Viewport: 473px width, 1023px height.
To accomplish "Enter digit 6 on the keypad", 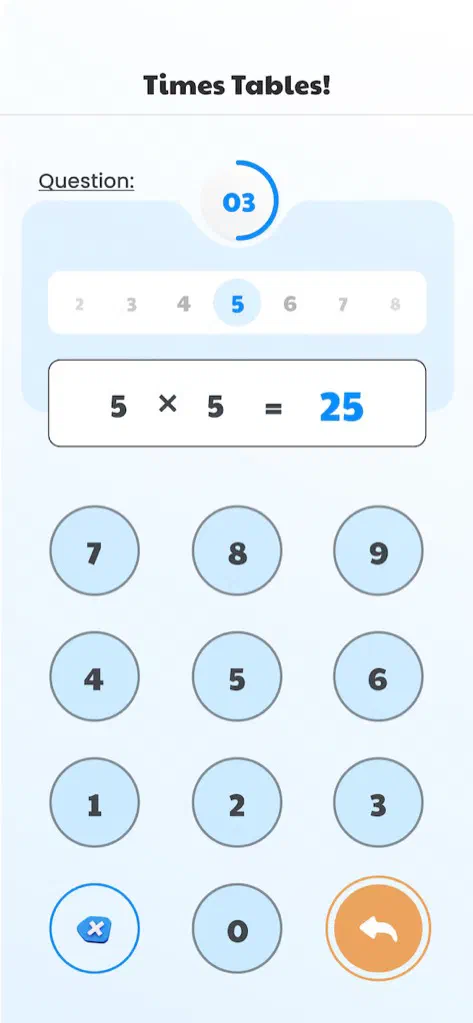I will tap(378, 676).
